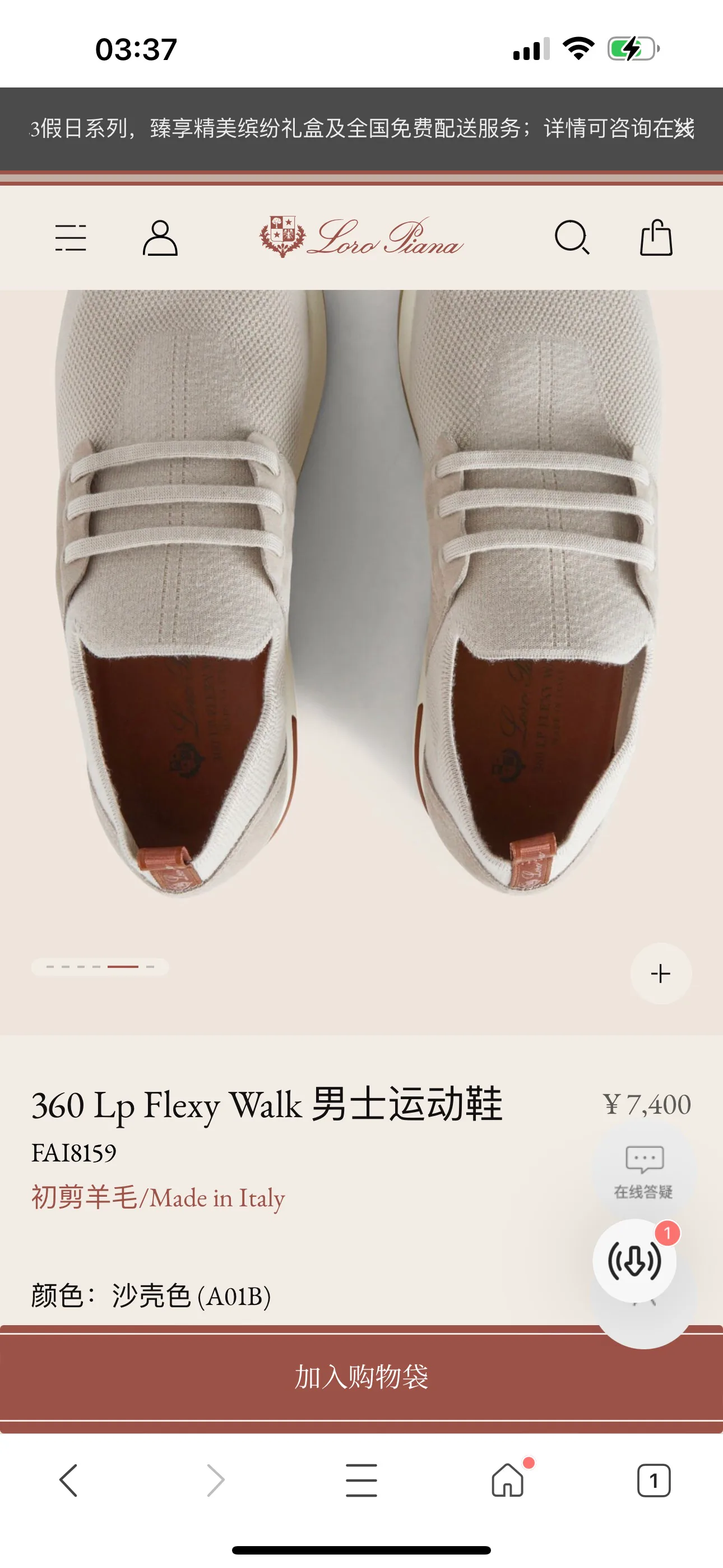The height and width of the screenshot is (1568, 723).
Task: Open the account profile icon
Action: tap(160, 237)
